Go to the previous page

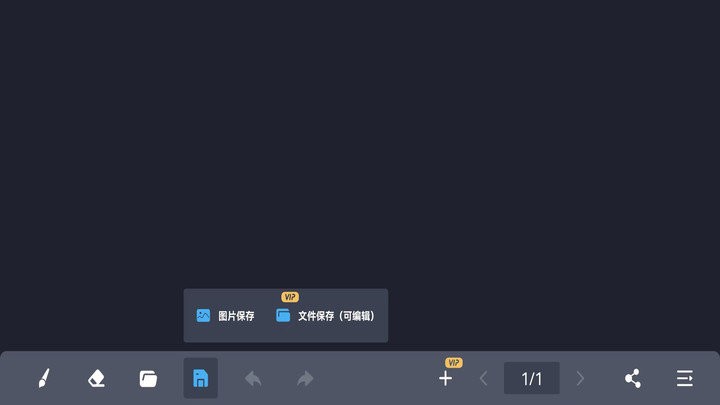pos(484,378)
